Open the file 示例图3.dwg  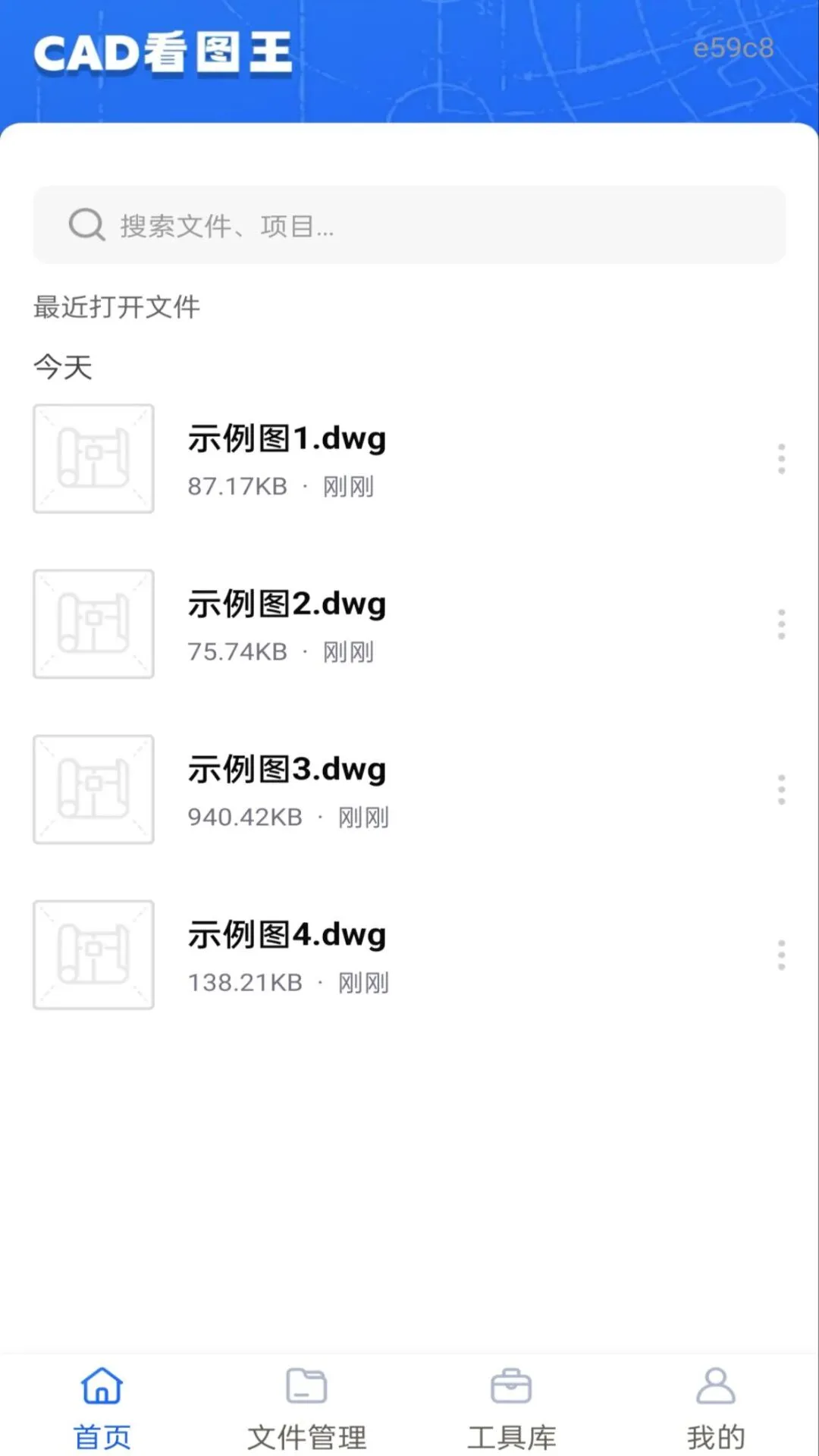click(x=288, y=769)
